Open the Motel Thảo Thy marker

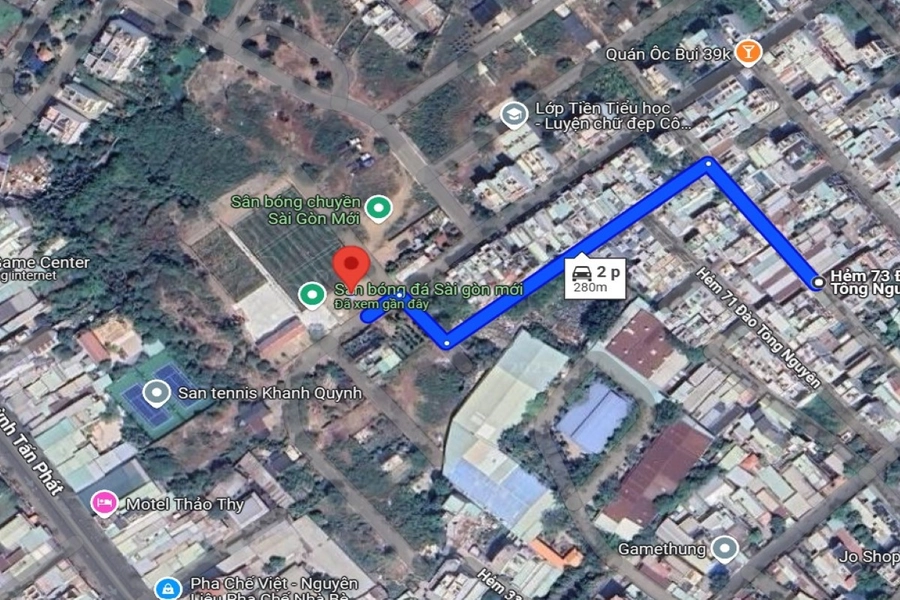coord(103,503)
